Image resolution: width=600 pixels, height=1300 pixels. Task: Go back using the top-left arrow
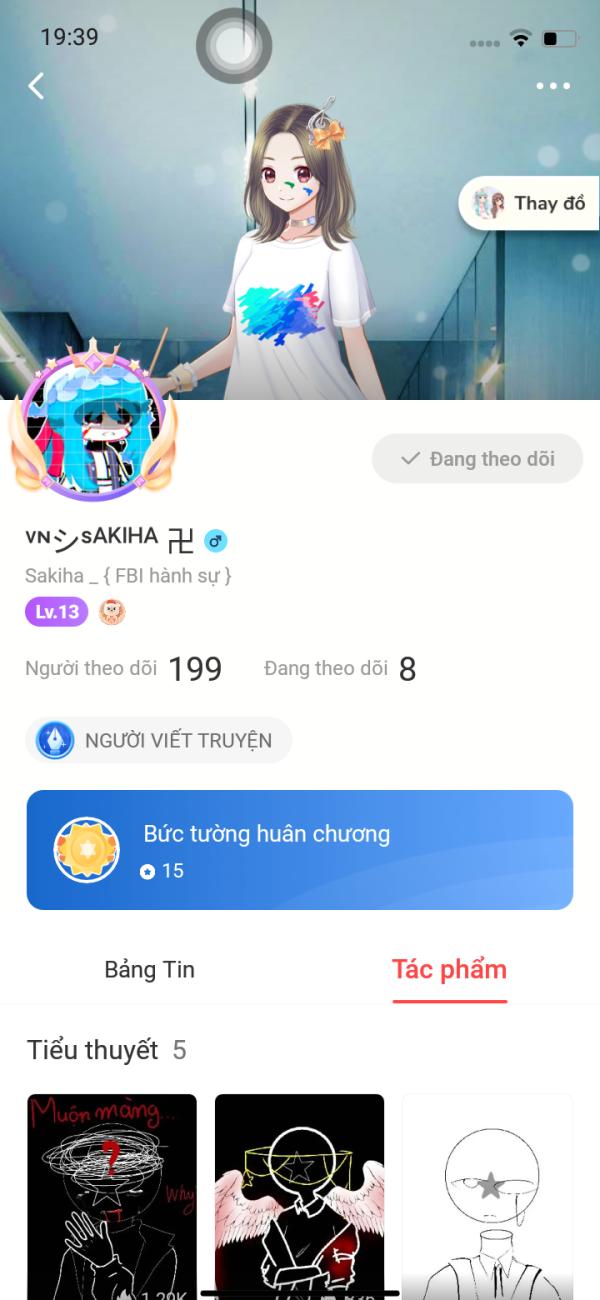(36, 86)
